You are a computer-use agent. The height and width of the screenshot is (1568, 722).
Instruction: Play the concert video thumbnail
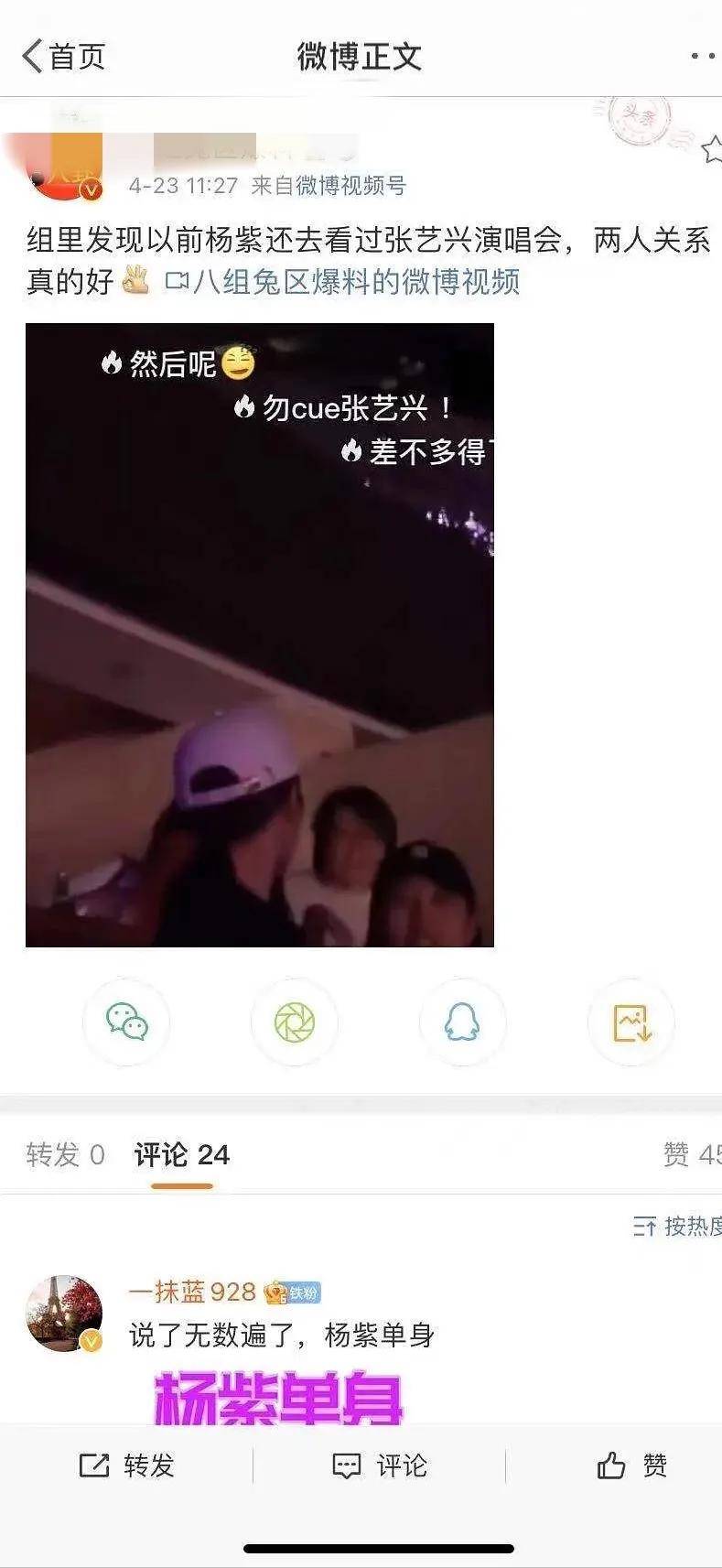click(x=260, y=634)
